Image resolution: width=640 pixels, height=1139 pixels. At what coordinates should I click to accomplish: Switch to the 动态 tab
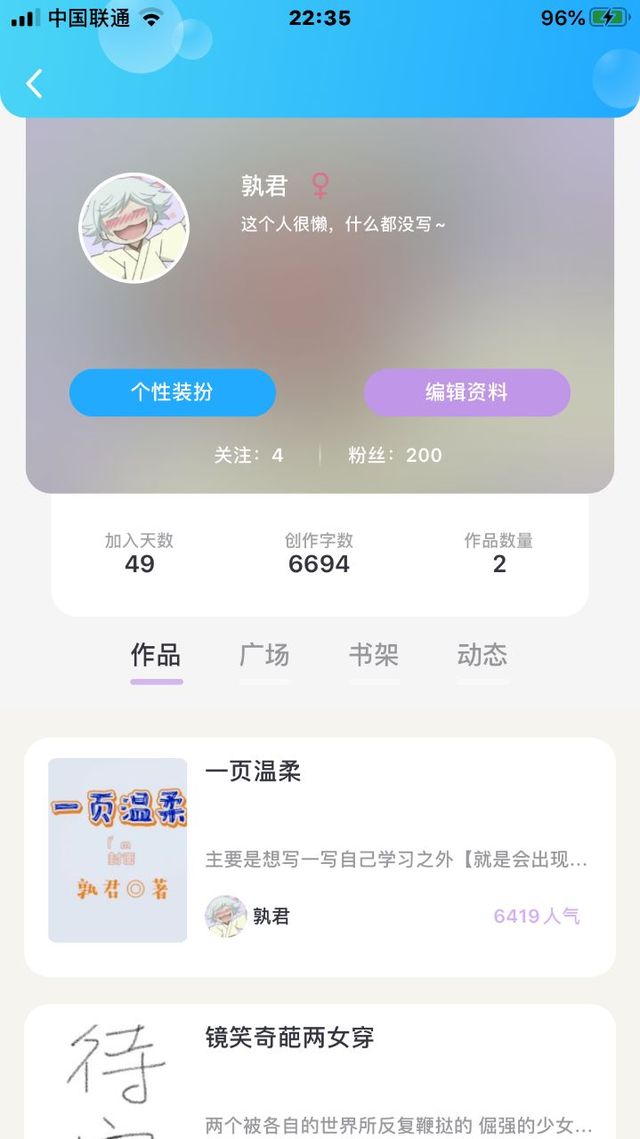tap(482, 655)
